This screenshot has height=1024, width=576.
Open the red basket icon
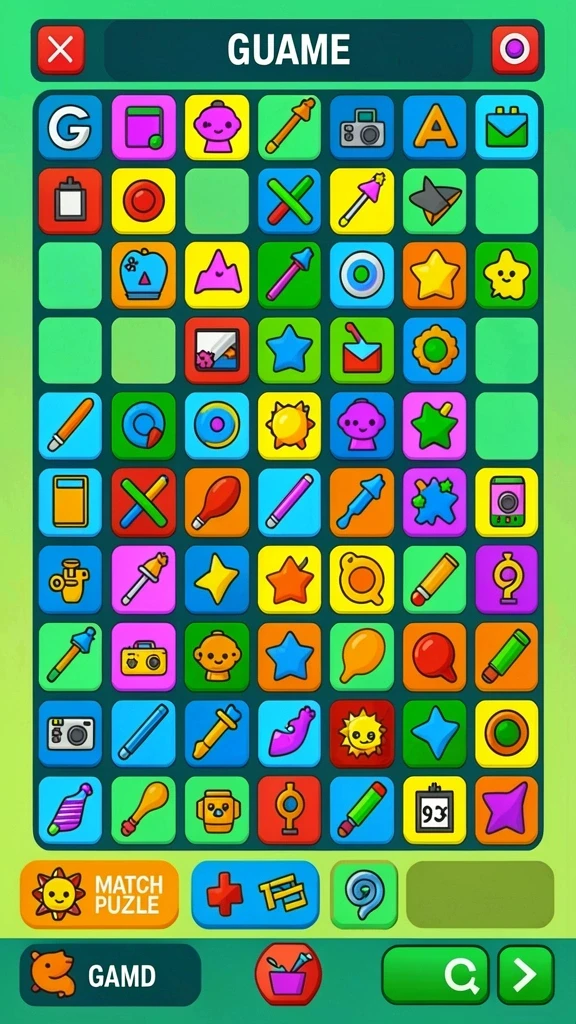point(288,974)
